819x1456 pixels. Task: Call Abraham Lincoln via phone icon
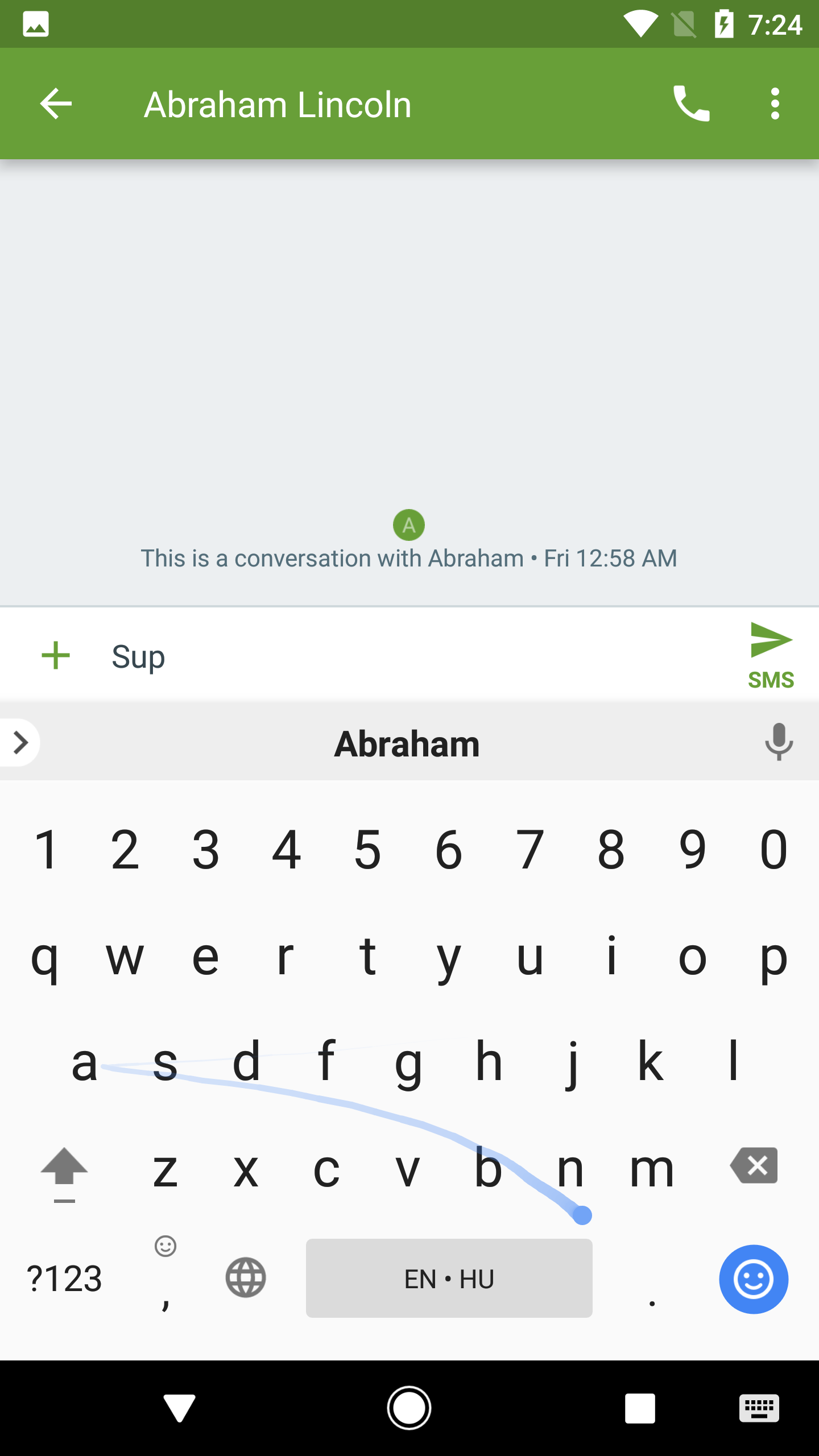(x=691, y=104)
